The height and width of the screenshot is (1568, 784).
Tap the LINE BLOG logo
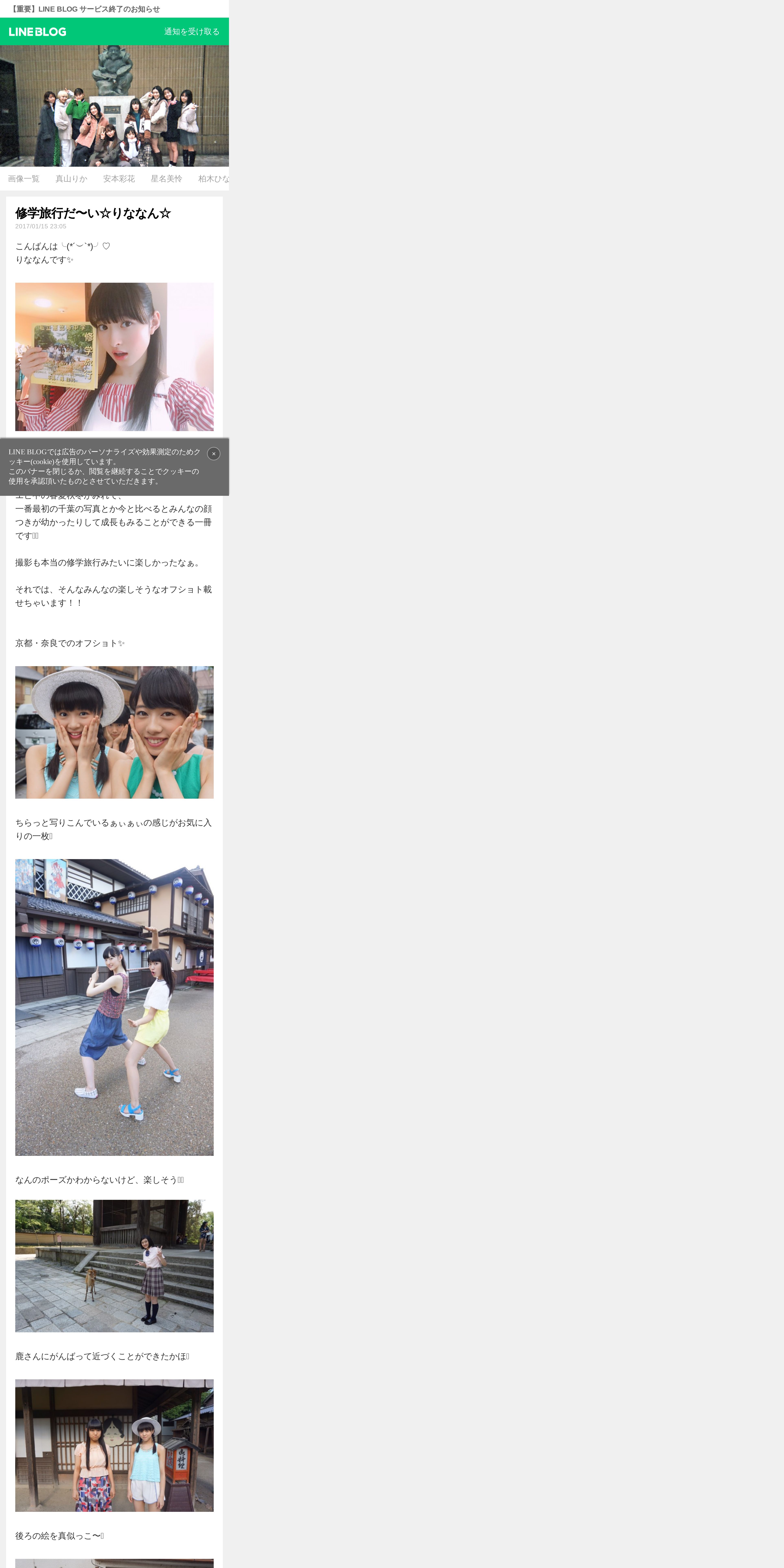click(38, 32)
